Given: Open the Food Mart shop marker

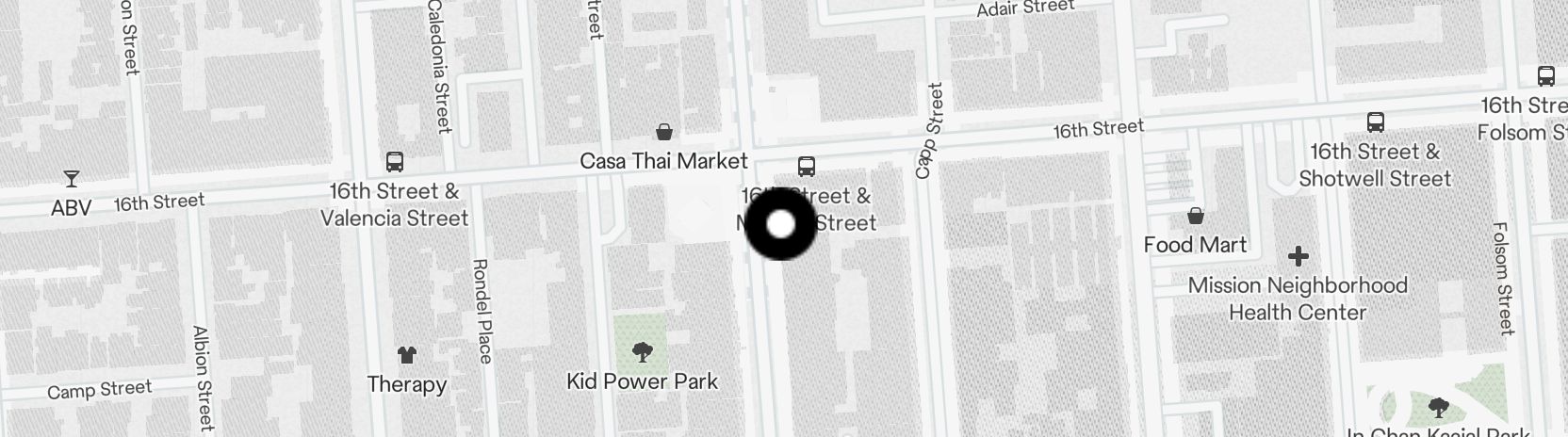Looking at the screenshot, I should (x=1195, y=216).
